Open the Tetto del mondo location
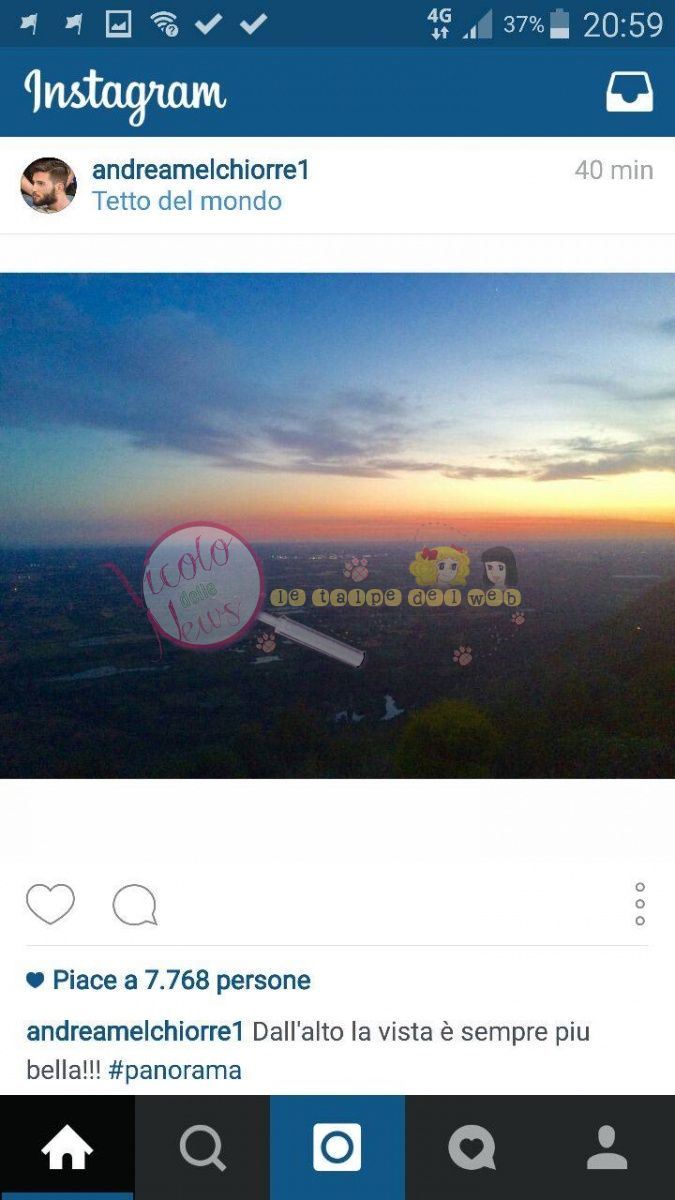Image resolution: width=675 pixels, height=1200 pixels. pos(187,201)
